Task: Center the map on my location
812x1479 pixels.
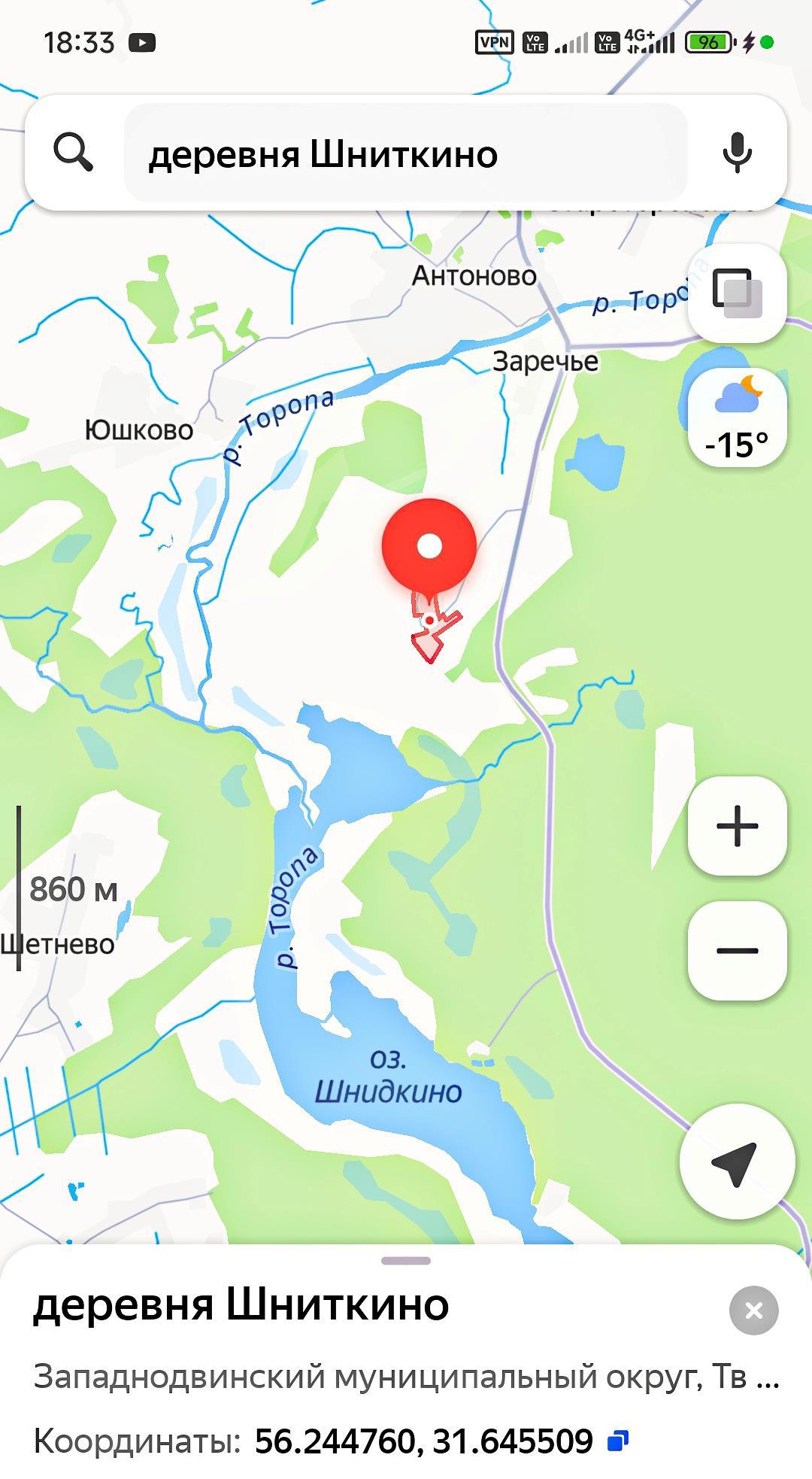Action: pos(736,1162)
